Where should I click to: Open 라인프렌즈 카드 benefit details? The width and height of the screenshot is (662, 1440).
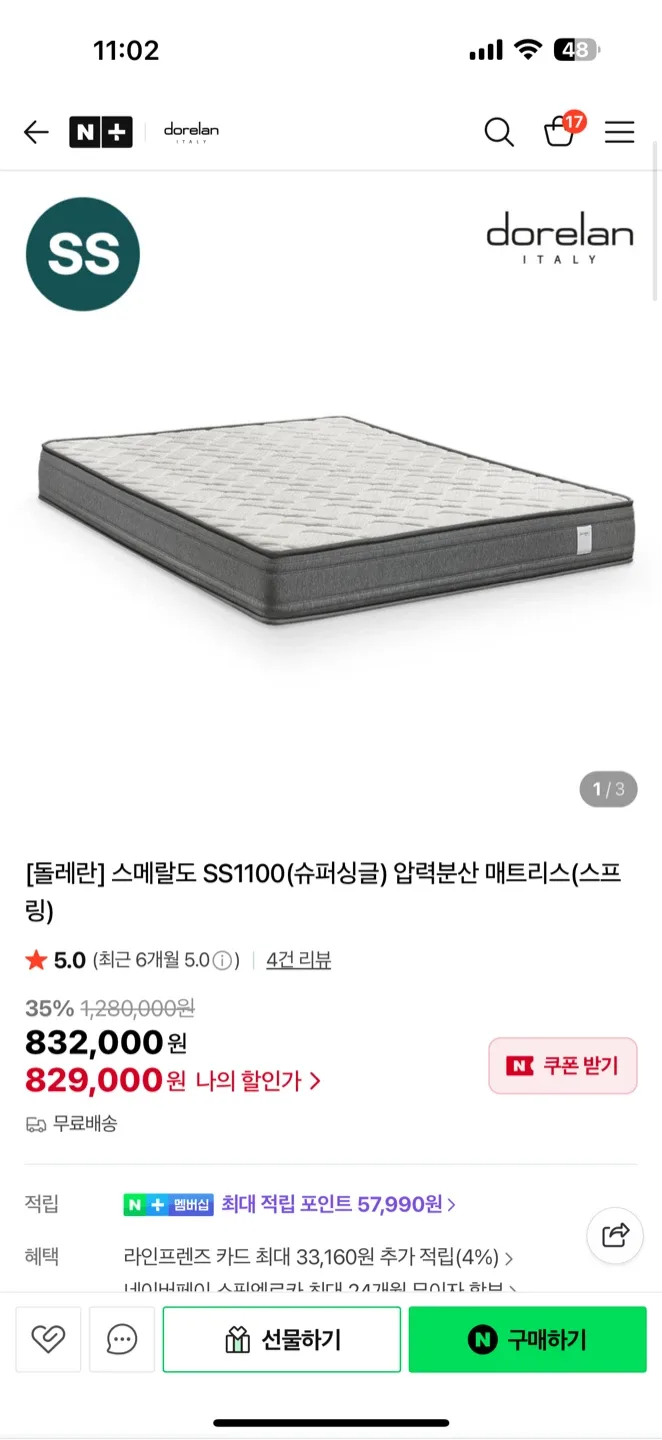pyautogui.click(x=318, y=1258)
